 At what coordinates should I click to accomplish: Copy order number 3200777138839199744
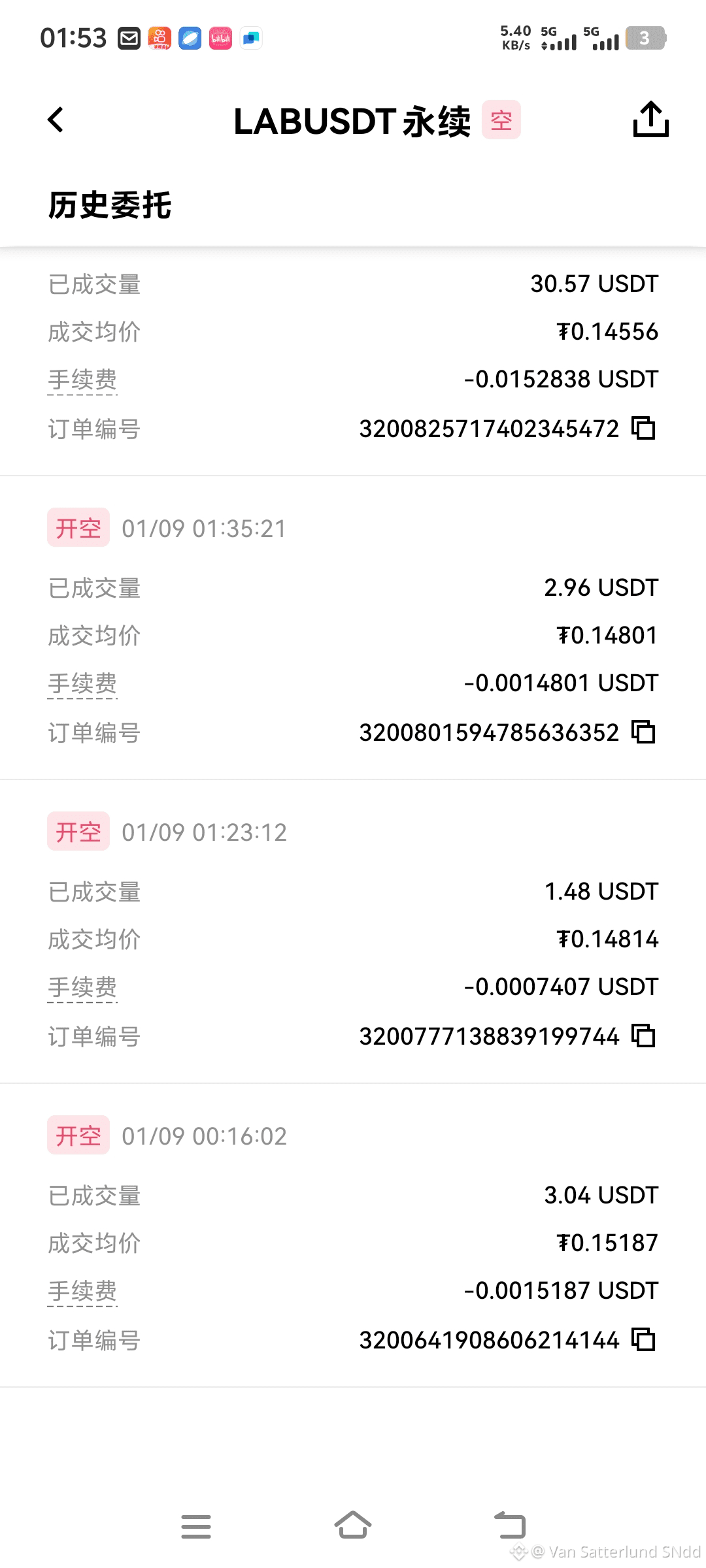tap(644, 1036)
